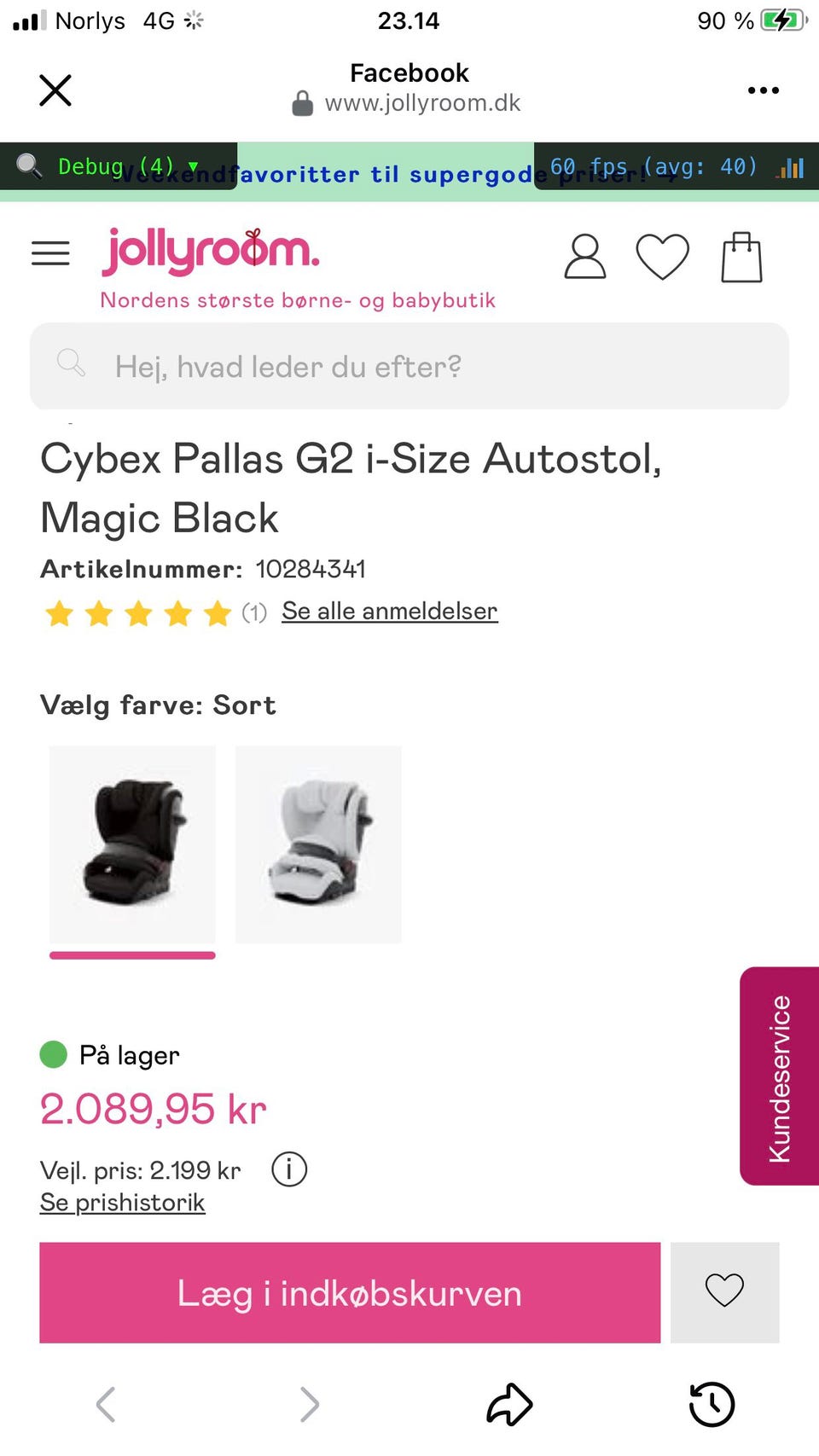This screenshot has width=819, height=1456.
Task: Expand the Debug (4) dropdown
Action: 191,167
